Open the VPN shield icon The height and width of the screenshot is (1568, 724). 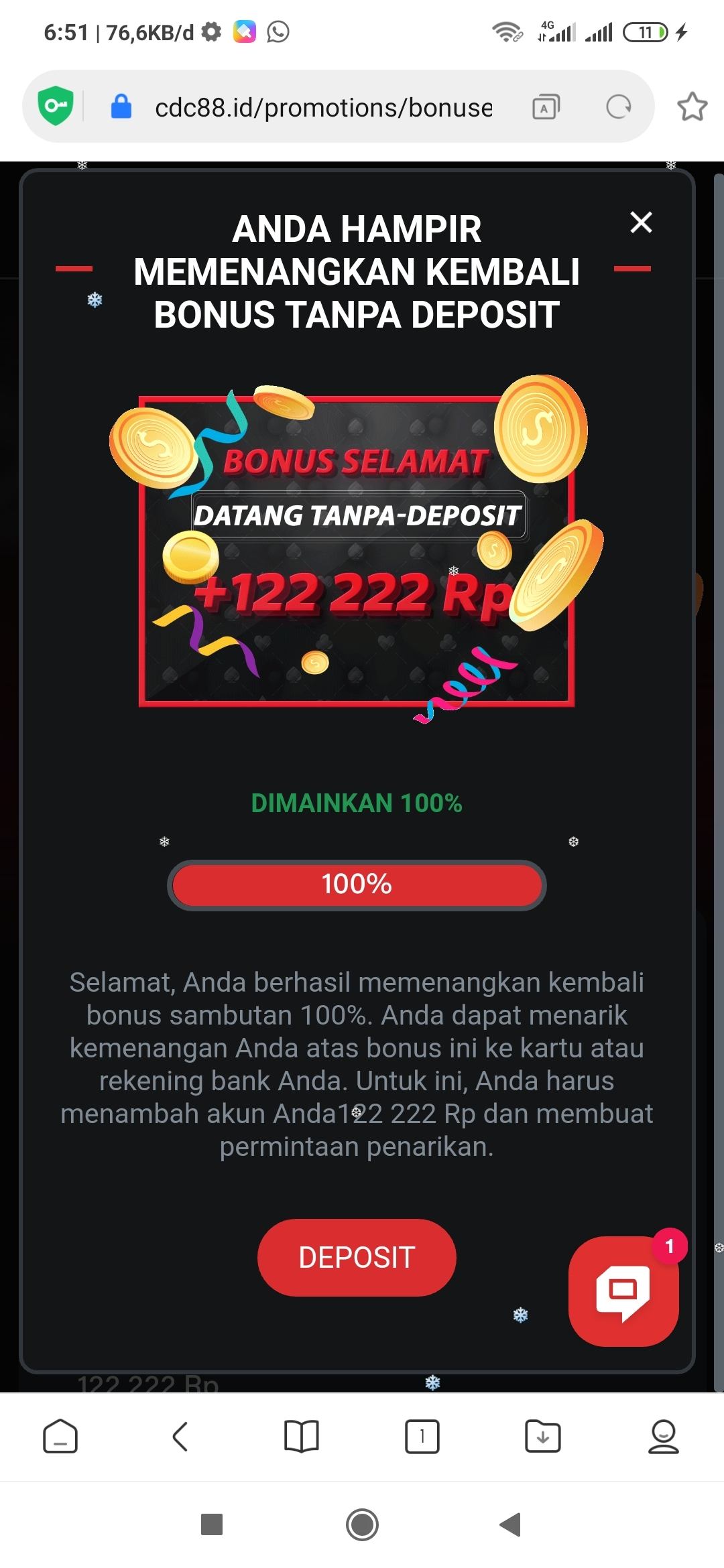pyautogui.click(x=56, y=107)
